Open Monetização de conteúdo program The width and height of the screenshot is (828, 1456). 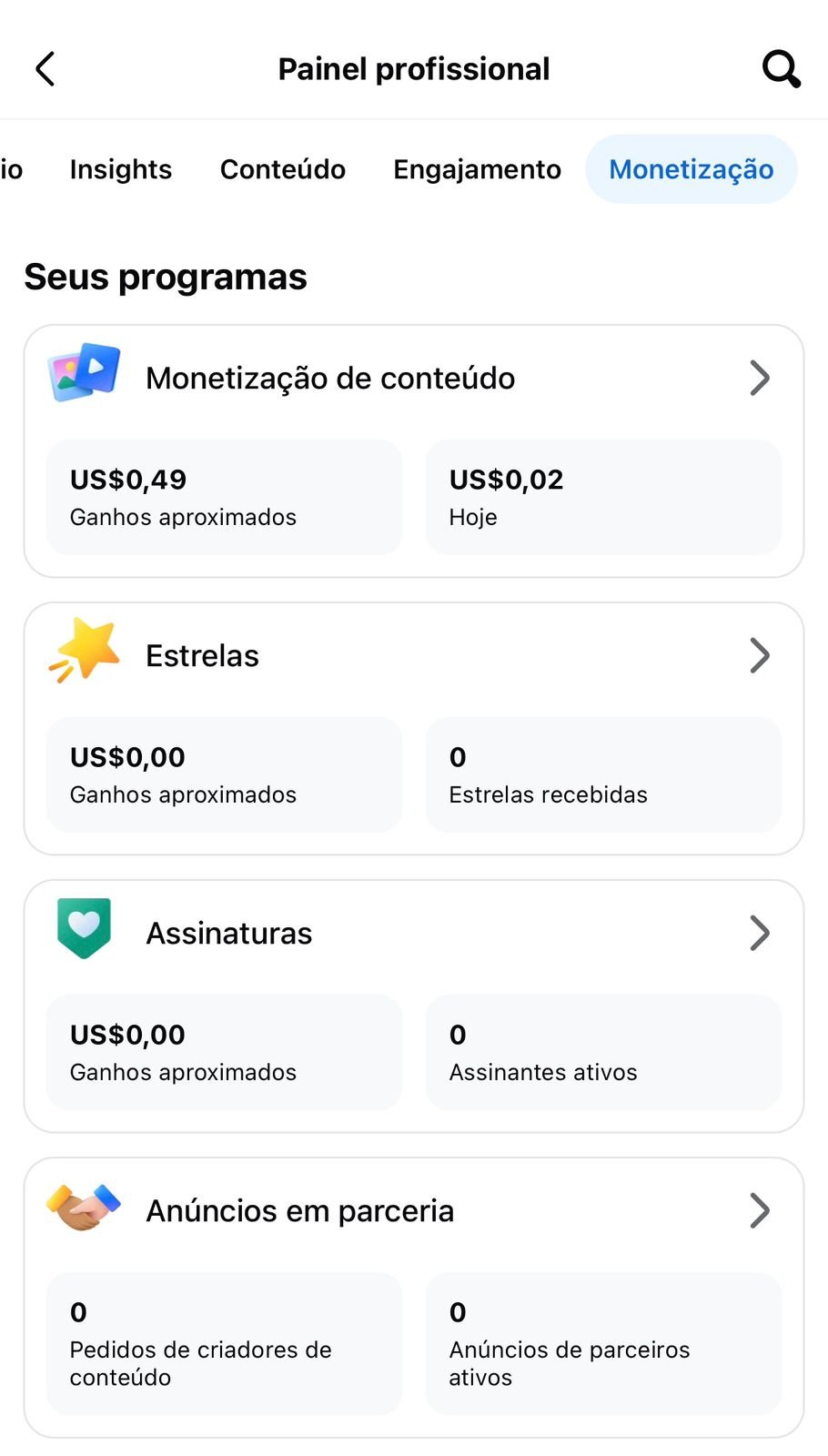pos(414,379)
